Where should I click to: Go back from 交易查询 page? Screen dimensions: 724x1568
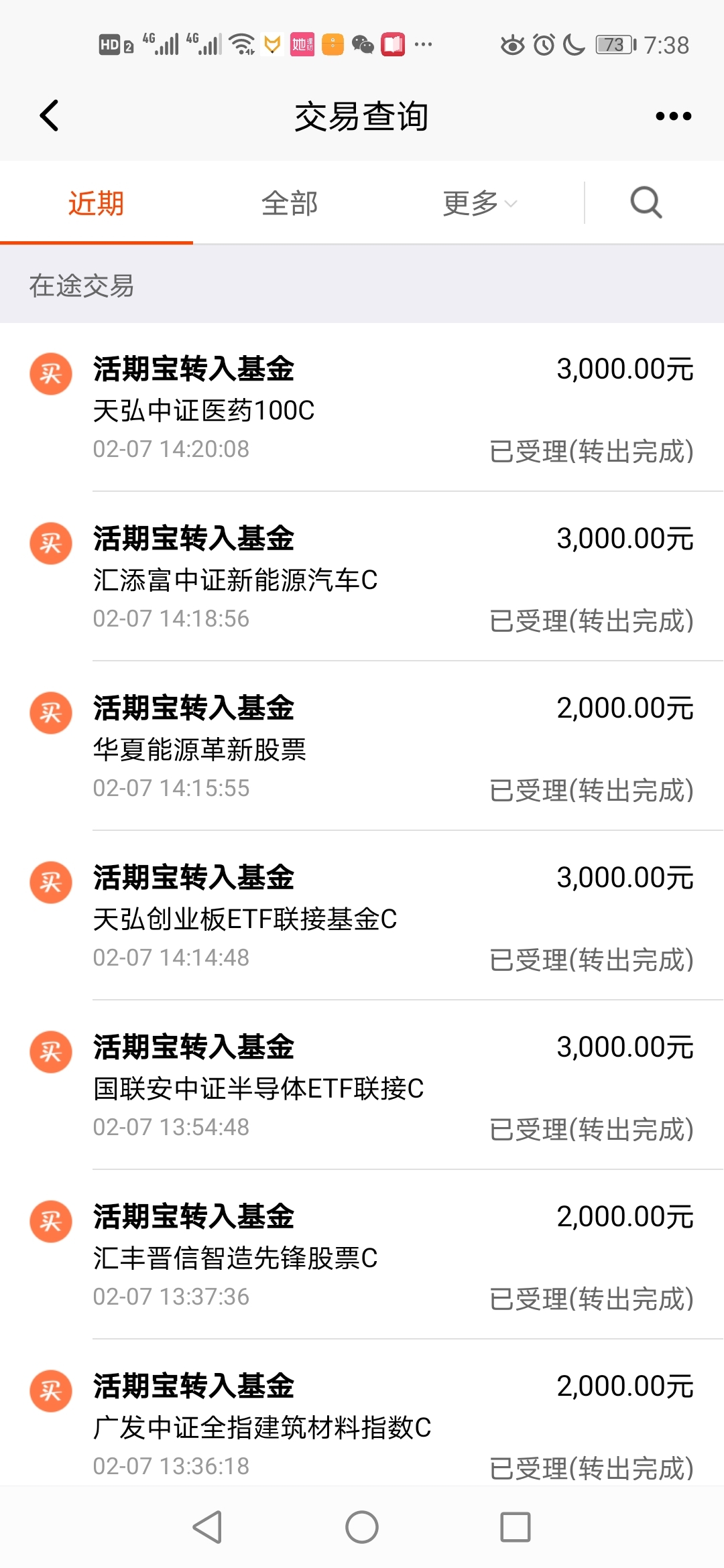pyautogui.click(x=50, y=116)
